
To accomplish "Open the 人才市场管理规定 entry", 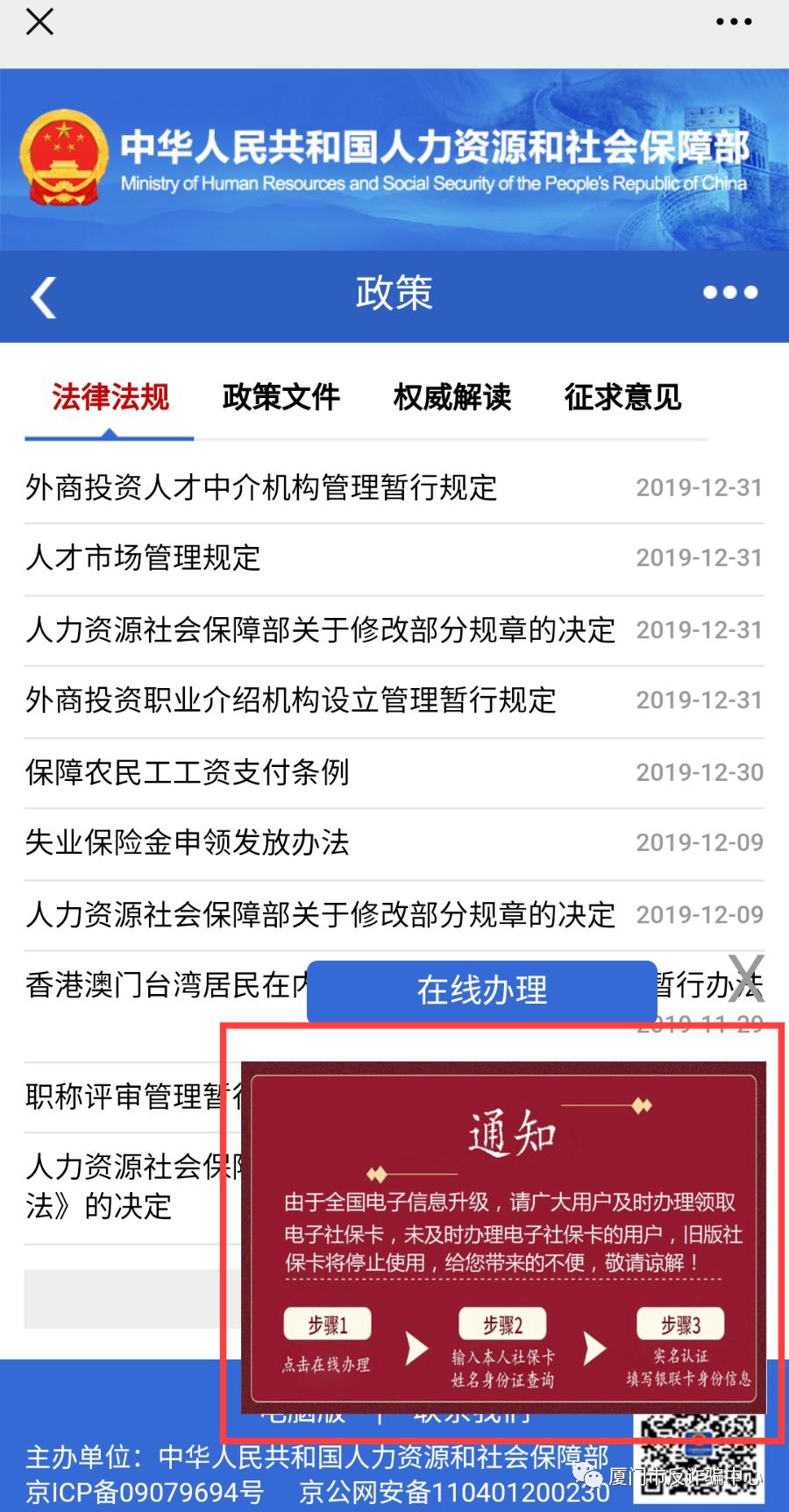I will click(x=143, y=558).
